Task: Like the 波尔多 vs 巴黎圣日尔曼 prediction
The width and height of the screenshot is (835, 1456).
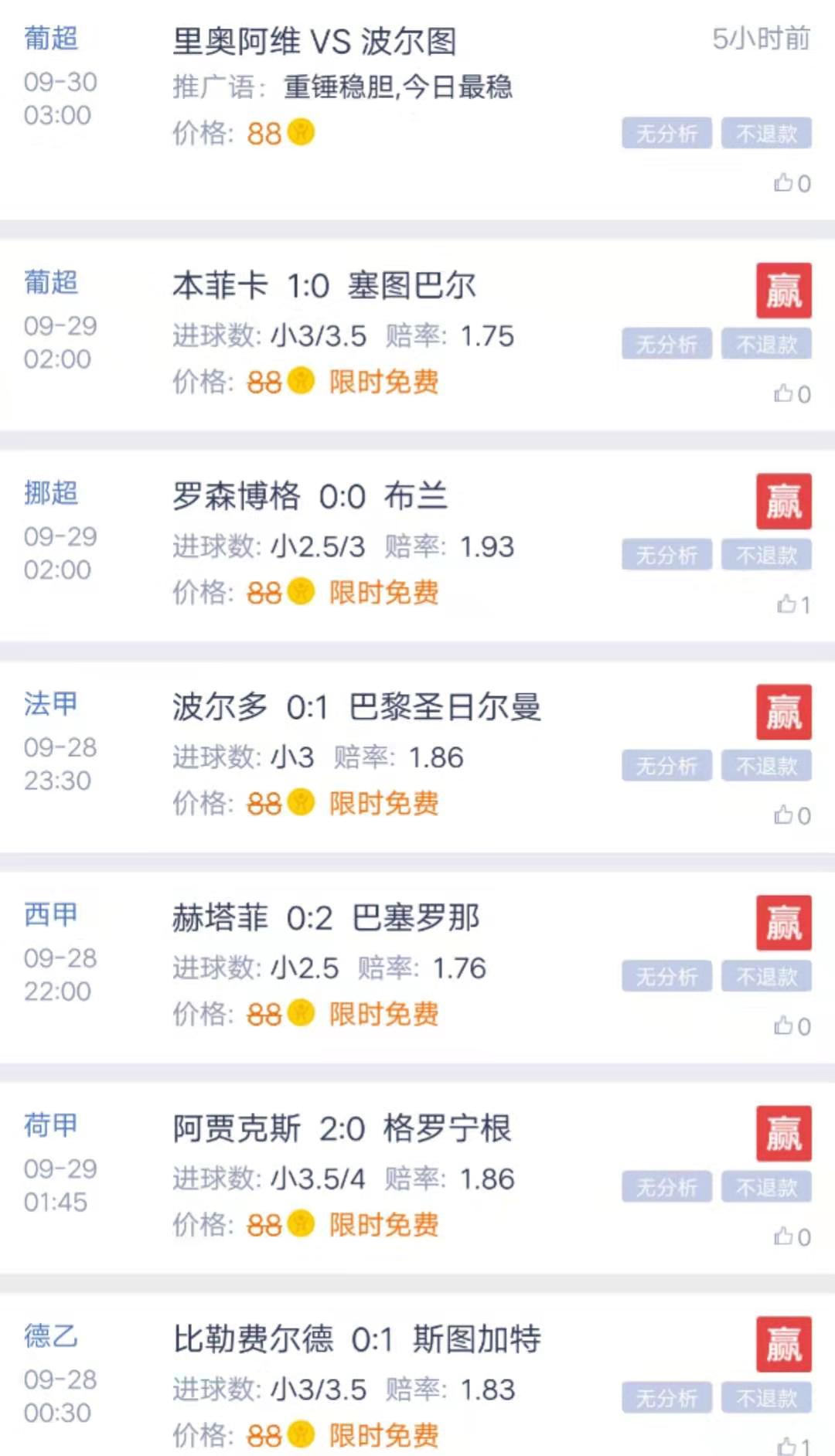Action: (x=791, y=815)
